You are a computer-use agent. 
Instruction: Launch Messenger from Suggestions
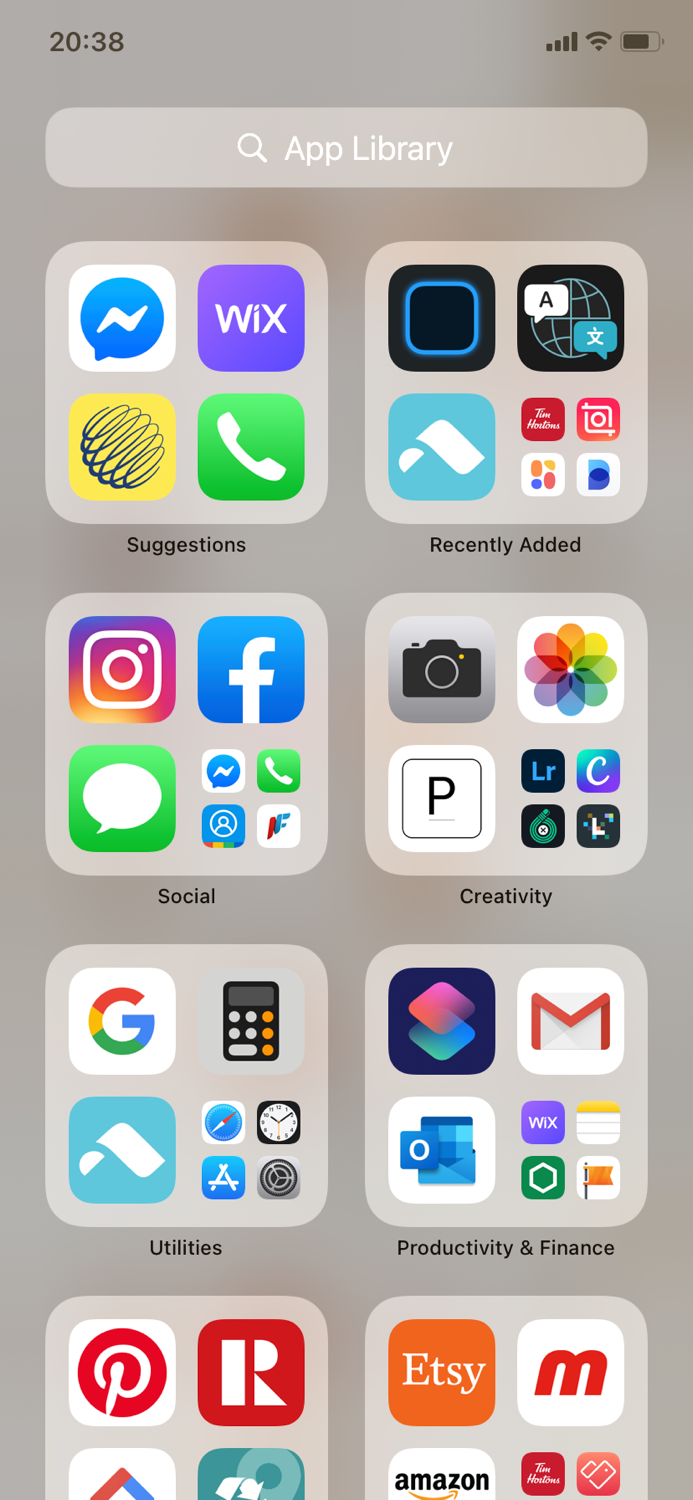(x=122, y=318)
